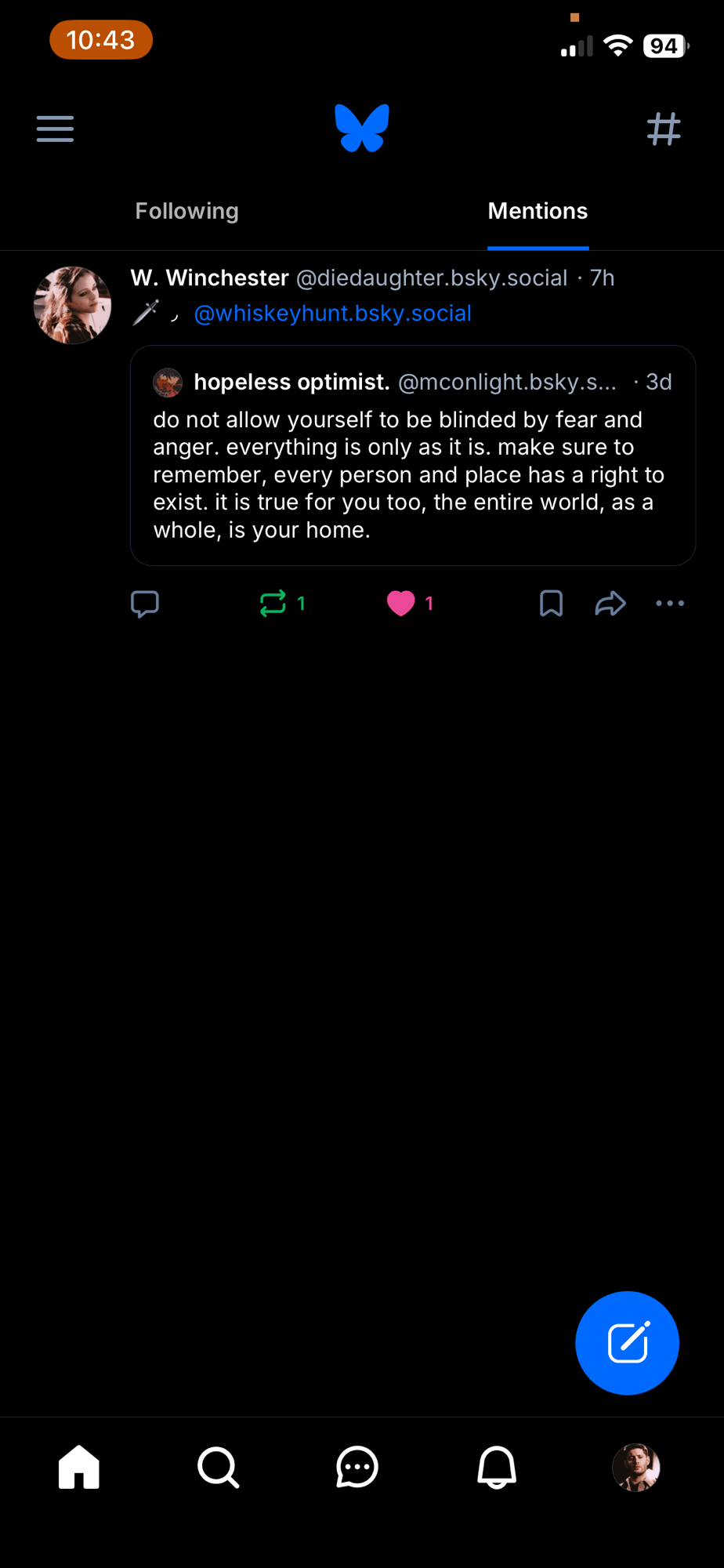Unlike W. Winchester's post
724x1568 pixels.
(401, 604)
